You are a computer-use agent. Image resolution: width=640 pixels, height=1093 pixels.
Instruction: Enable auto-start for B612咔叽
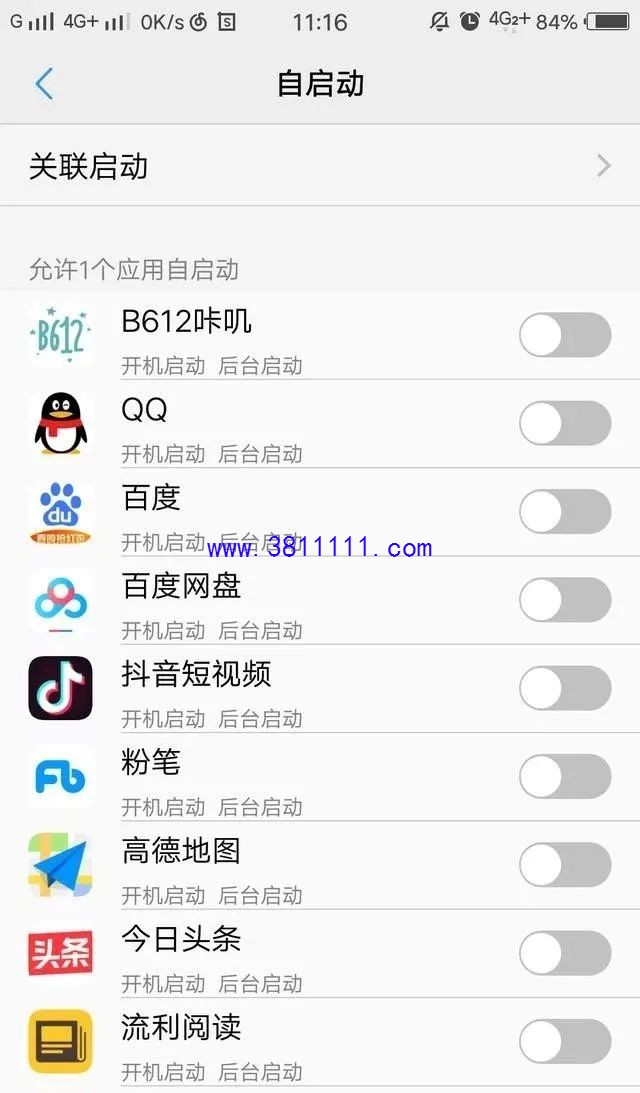tap(565, 335)
